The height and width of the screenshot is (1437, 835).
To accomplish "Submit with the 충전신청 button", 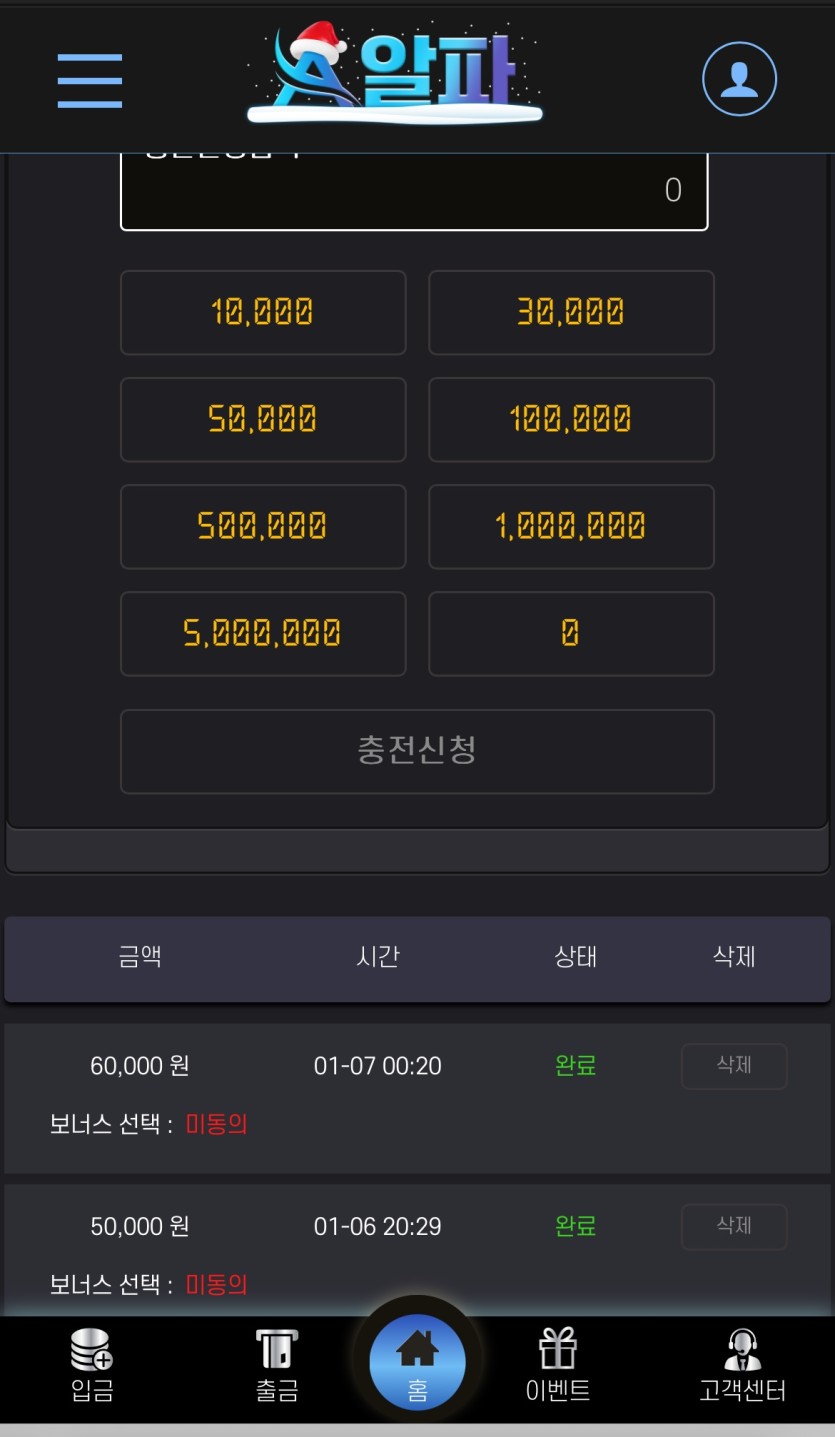I will pos(417,751).
